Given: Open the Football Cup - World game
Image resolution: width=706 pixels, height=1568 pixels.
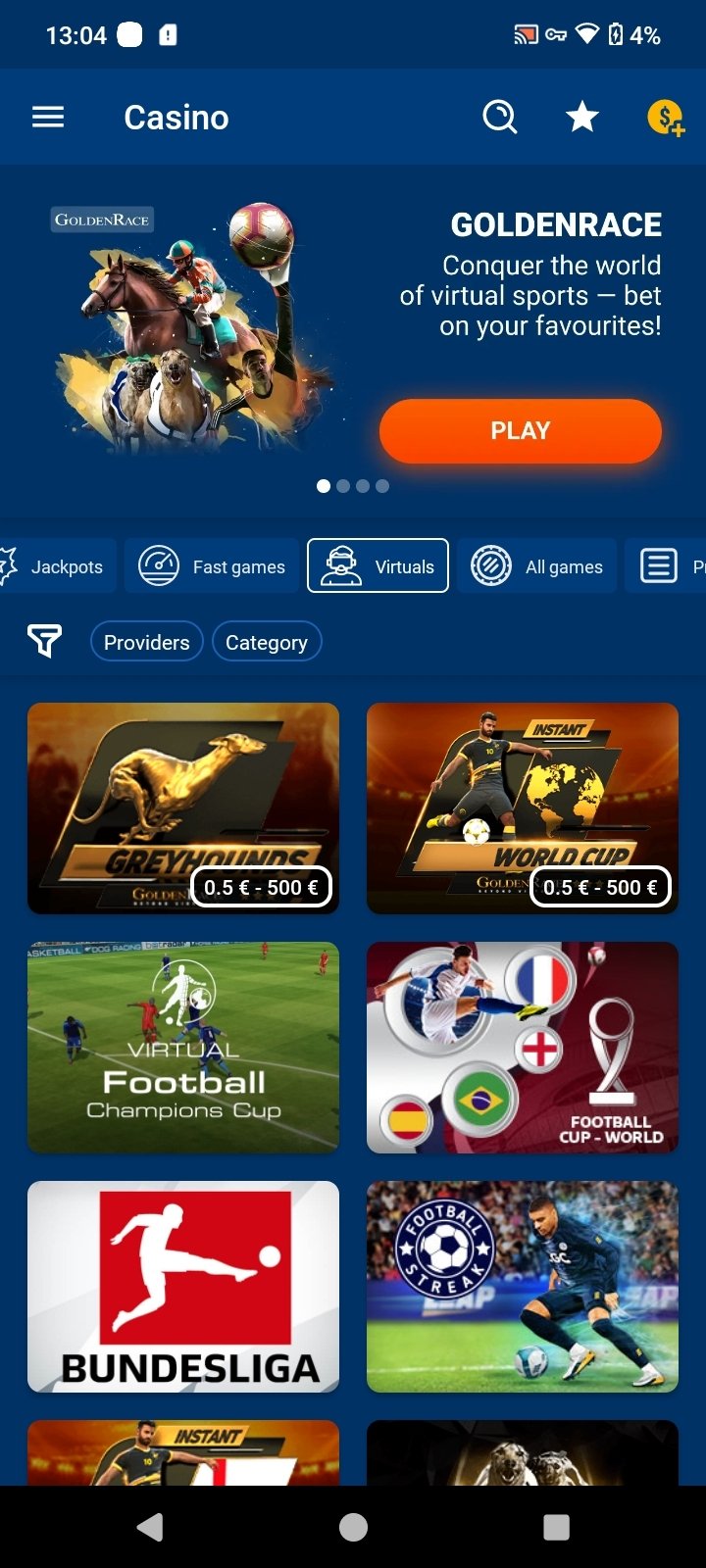Looking at the screenshot, I should click(522, 1047).
